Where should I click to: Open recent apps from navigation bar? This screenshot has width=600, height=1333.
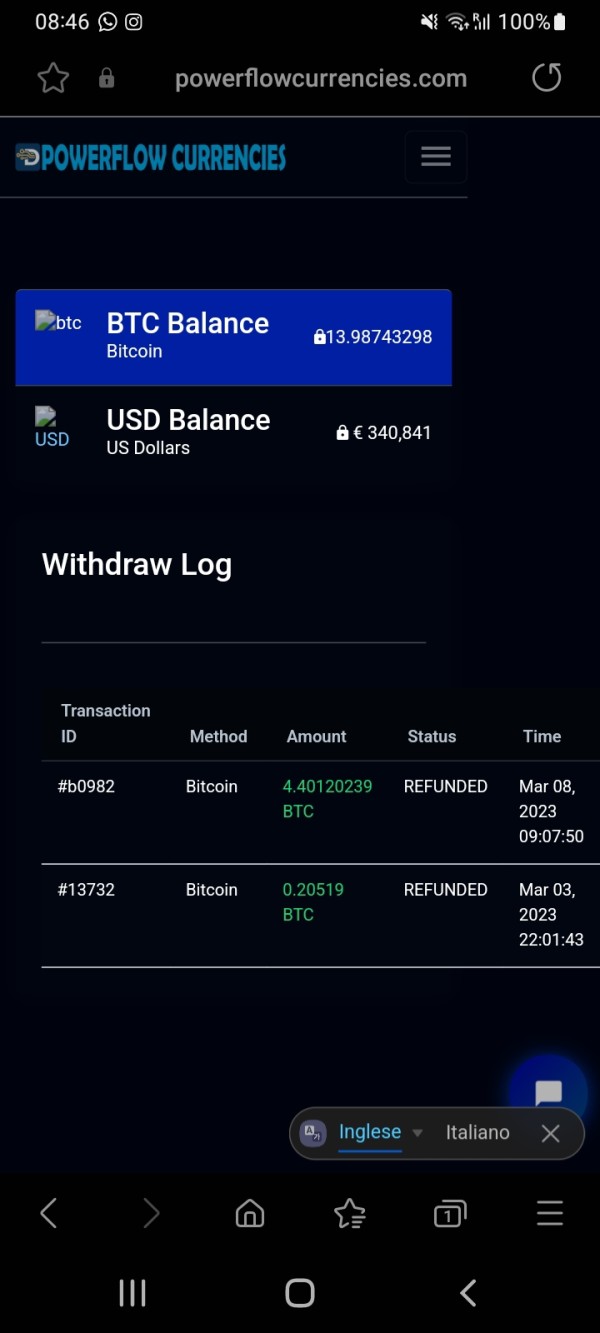(133, 1293)
